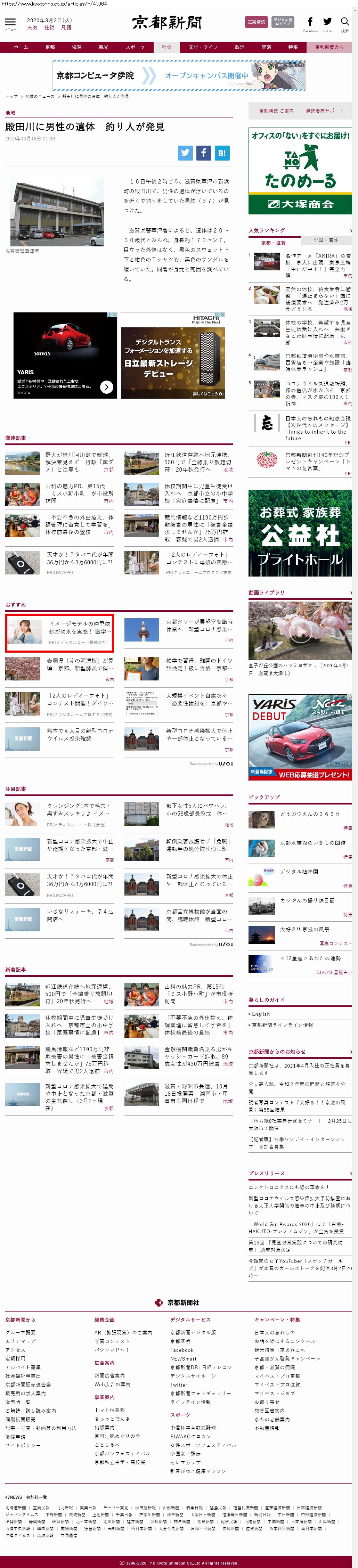Share article on Facebook
This screenshot has width=358, height=1568.
(x=203, y=153)
